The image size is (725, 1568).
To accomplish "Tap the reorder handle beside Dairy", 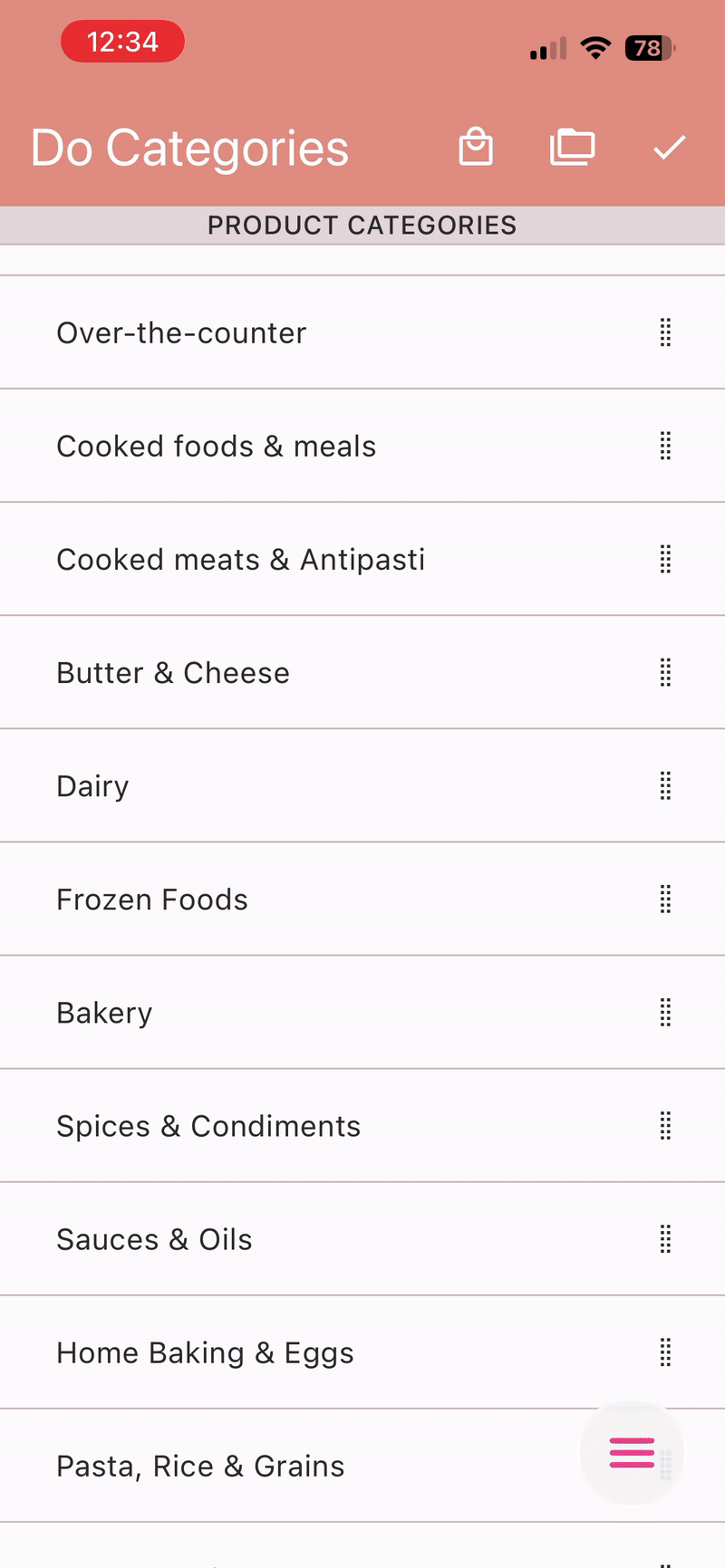I will click(x=665, y=786).
